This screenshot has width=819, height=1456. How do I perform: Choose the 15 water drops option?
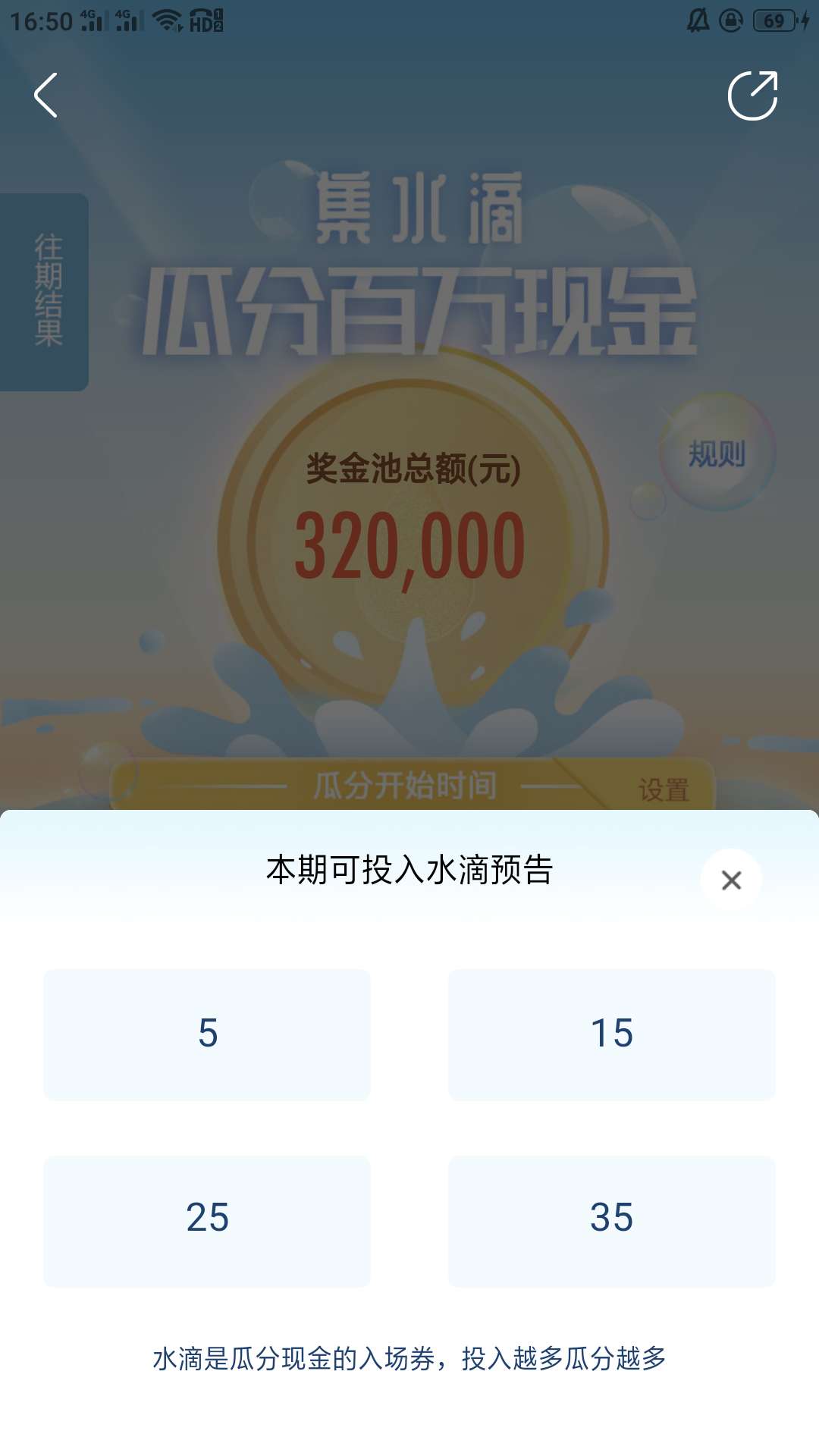(x=611, y=1034)
